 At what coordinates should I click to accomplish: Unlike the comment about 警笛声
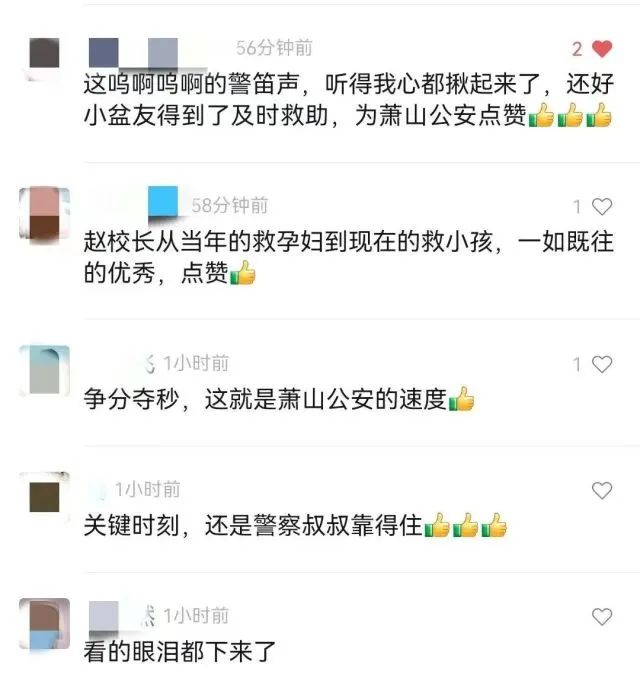[601, 48]
